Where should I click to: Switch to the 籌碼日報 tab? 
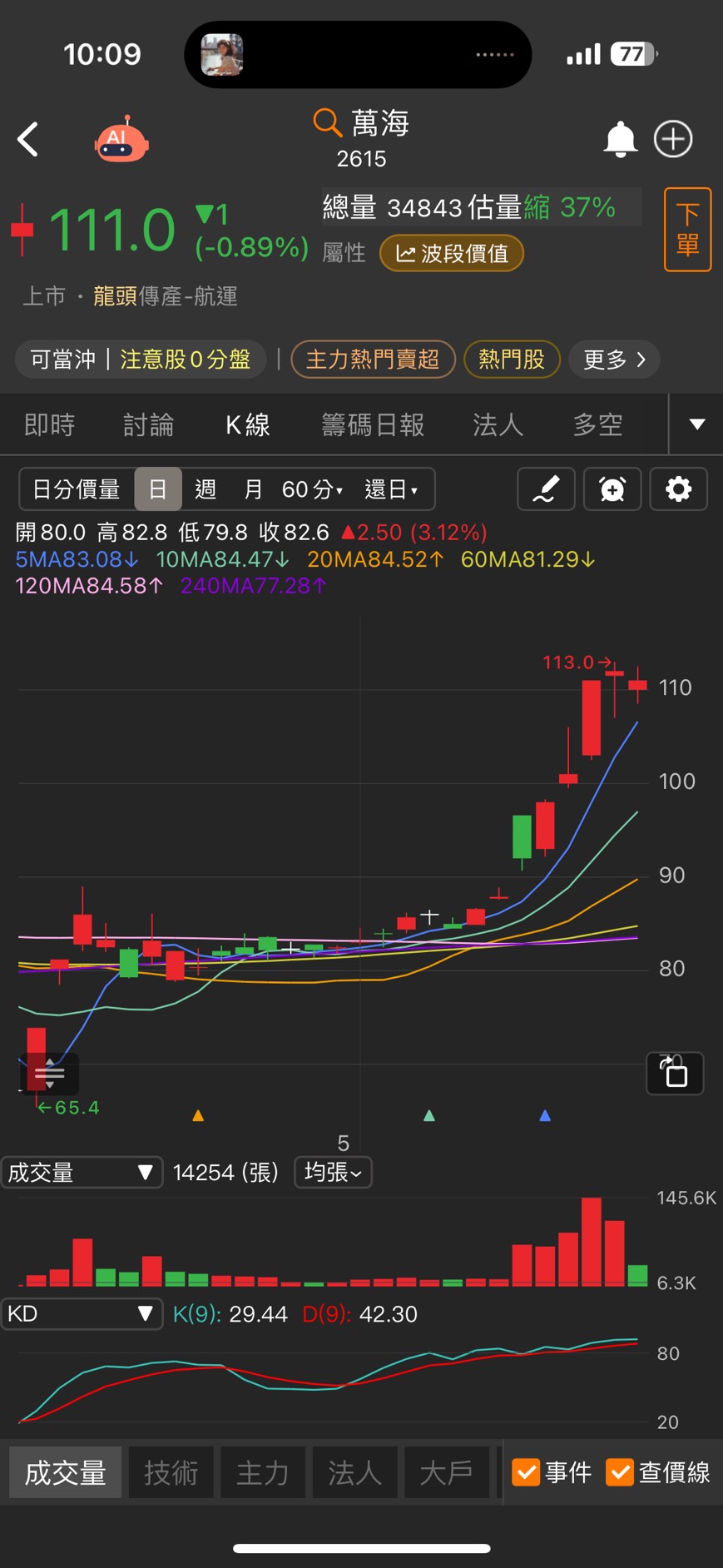(373, 424)
